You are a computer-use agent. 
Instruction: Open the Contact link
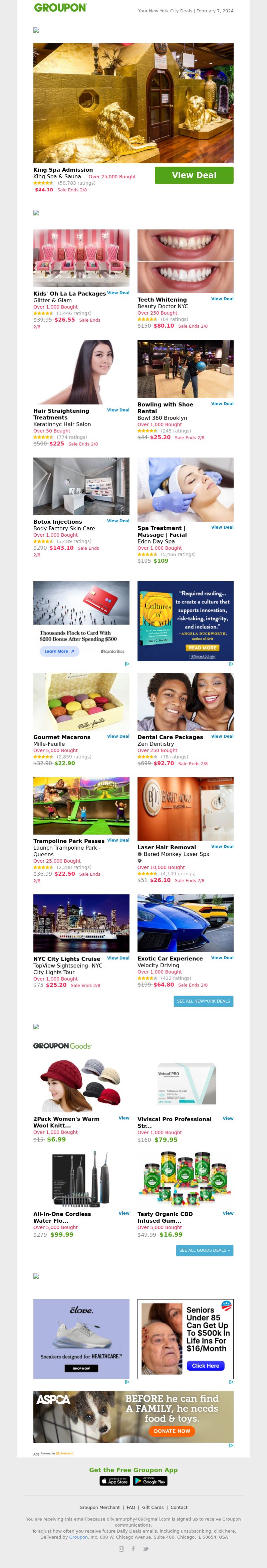(179, 1507)
